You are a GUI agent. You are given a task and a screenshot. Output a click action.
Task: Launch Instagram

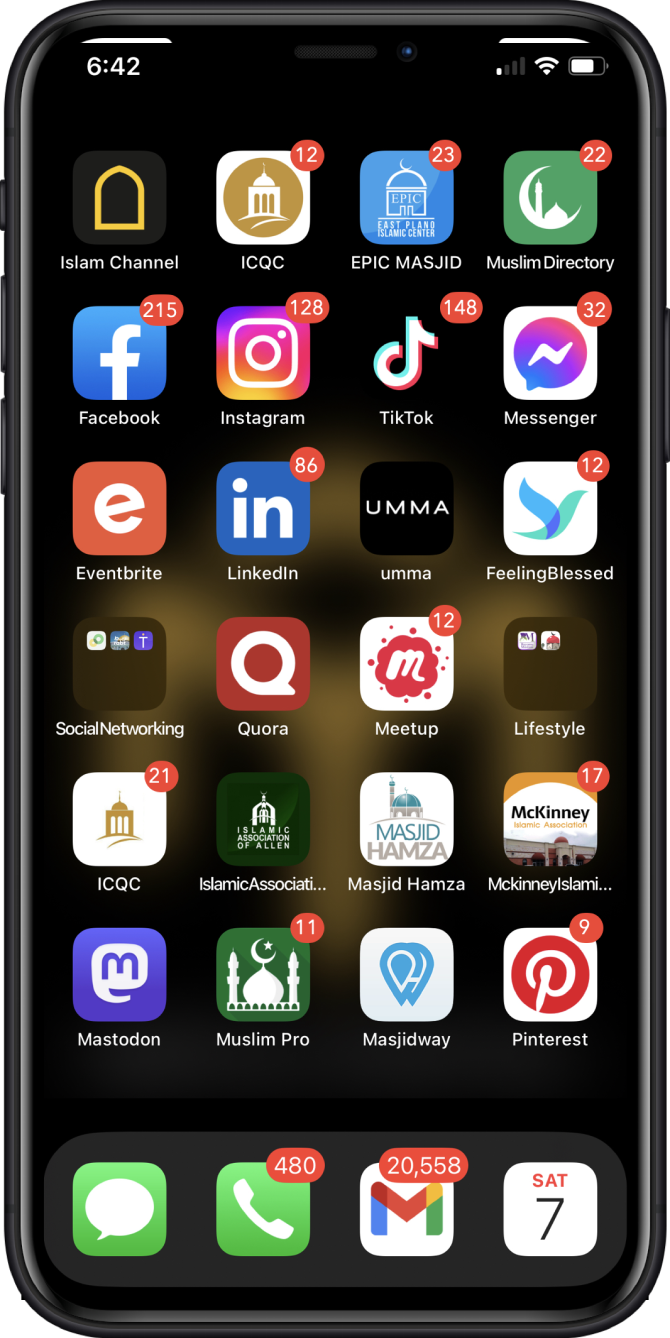pyautogui.click(x=263, y=353)
